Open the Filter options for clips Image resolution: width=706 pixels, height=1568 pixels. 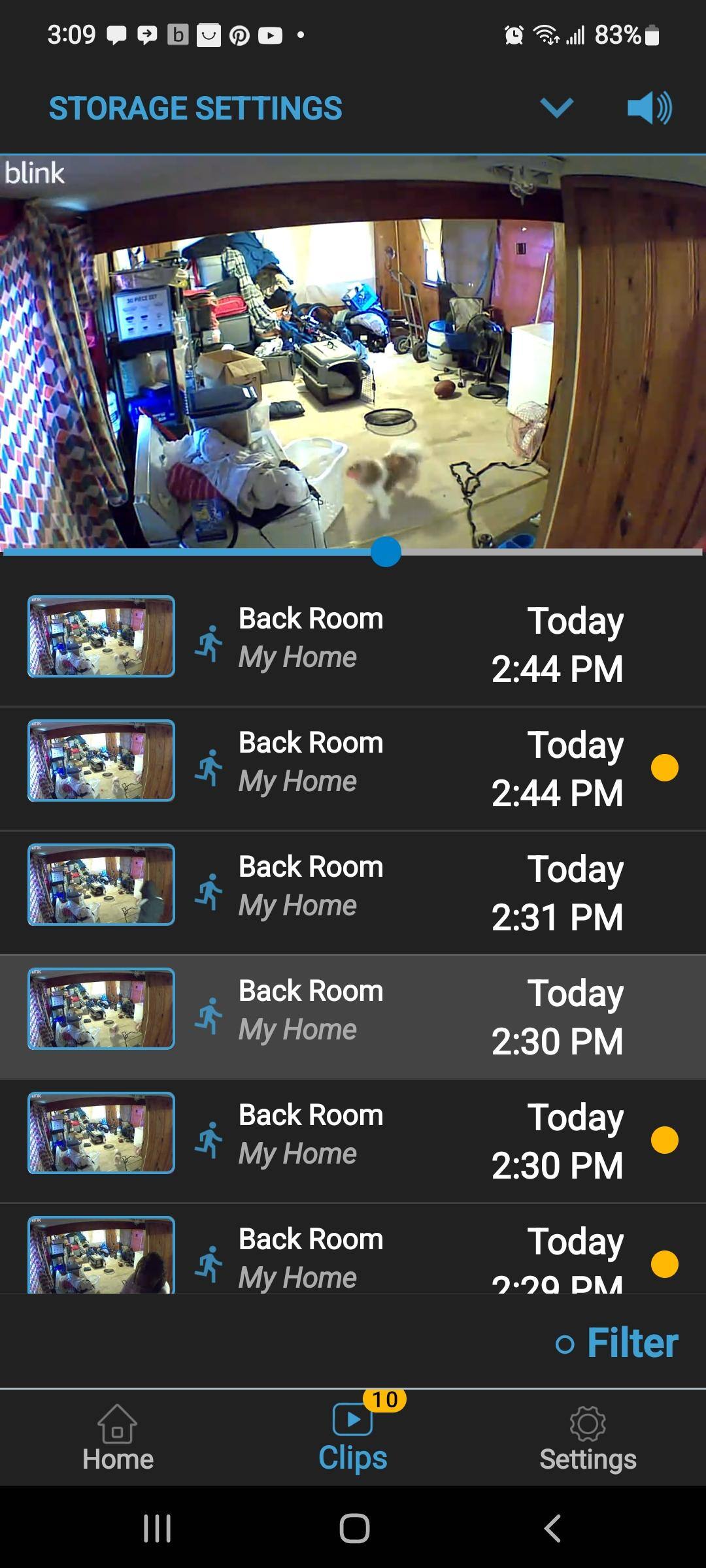click(618, 1343)
